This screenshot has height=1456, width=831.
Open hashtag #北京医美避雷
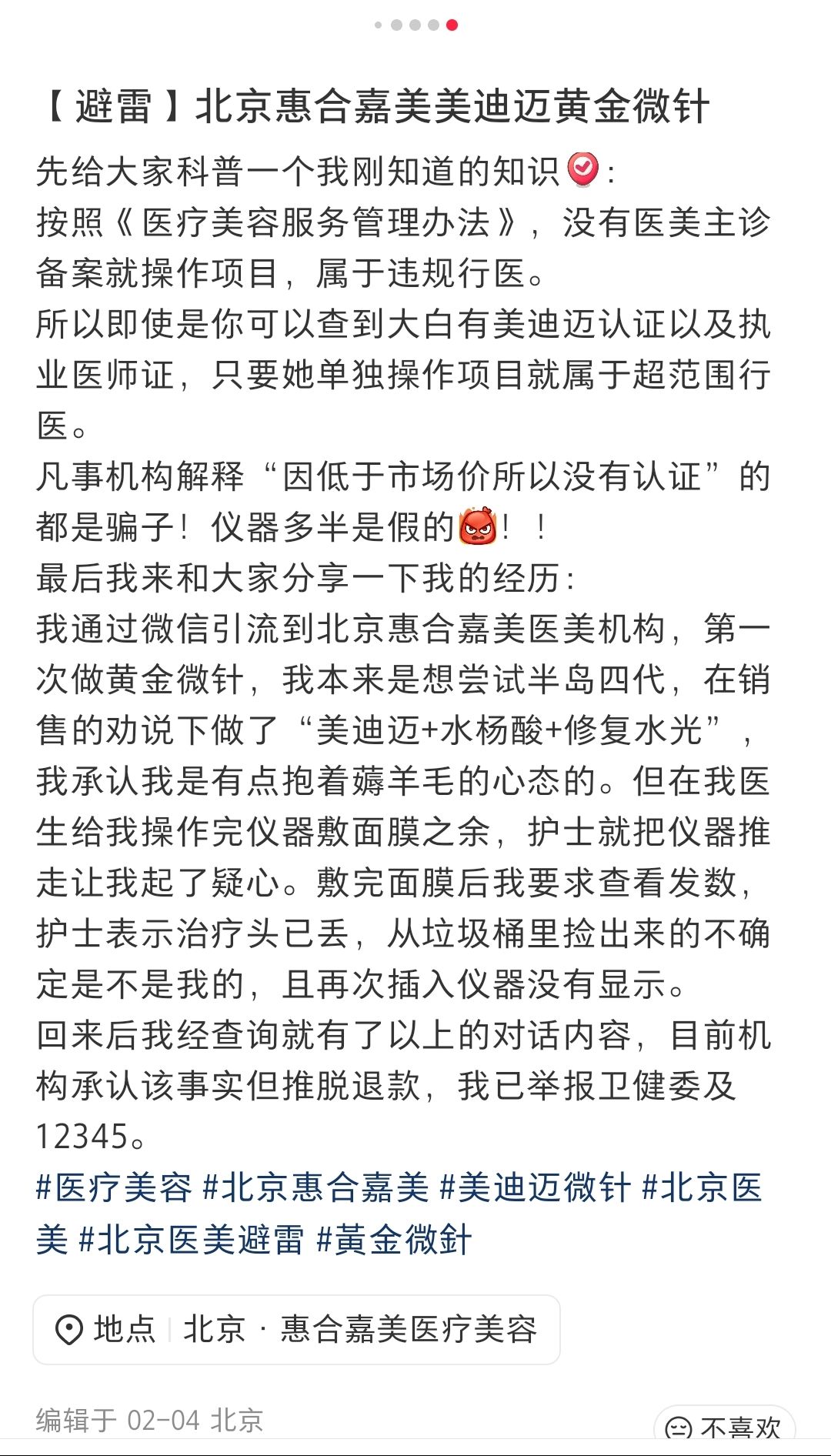click(192, 1240)
